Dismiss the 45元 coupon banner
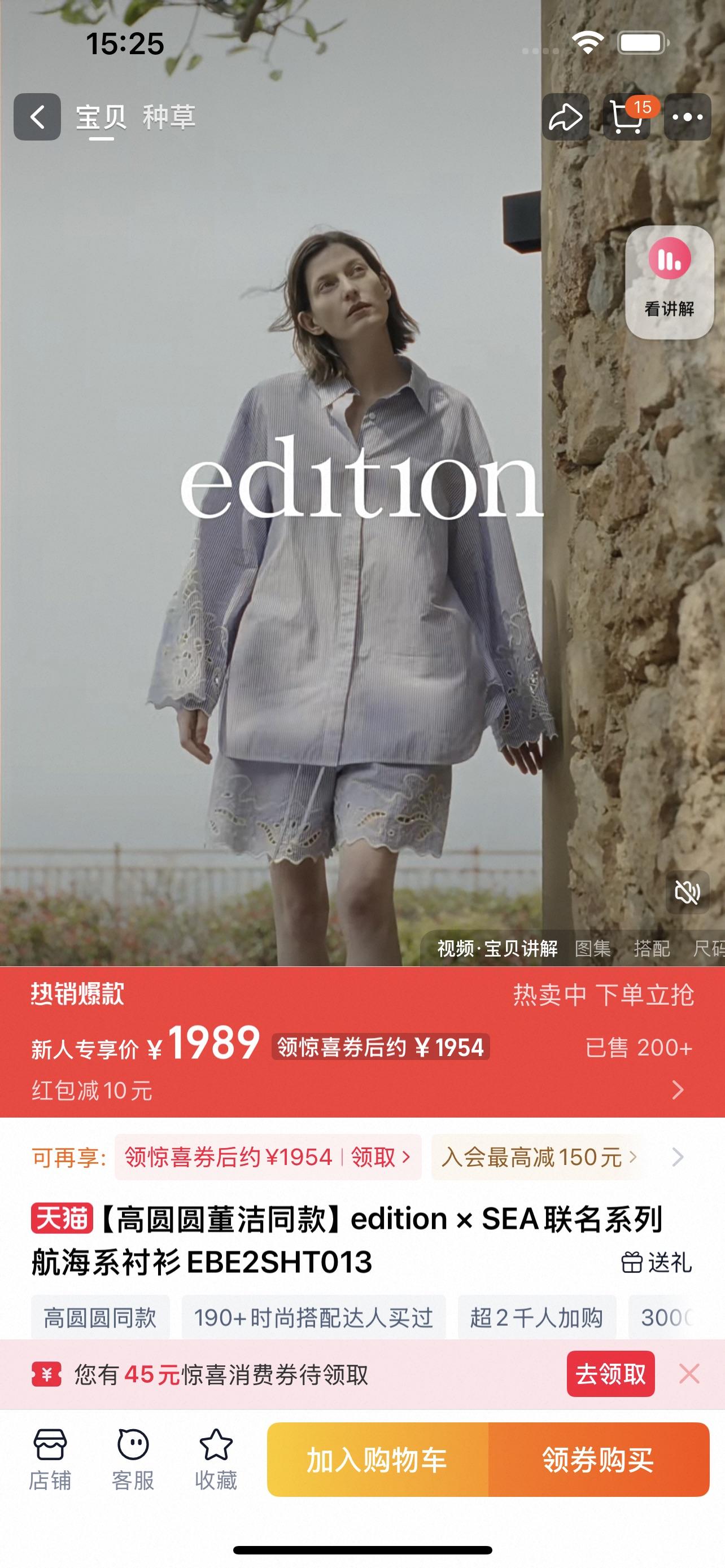Viewport: 725px width, 1568px height. point(689,1374)
